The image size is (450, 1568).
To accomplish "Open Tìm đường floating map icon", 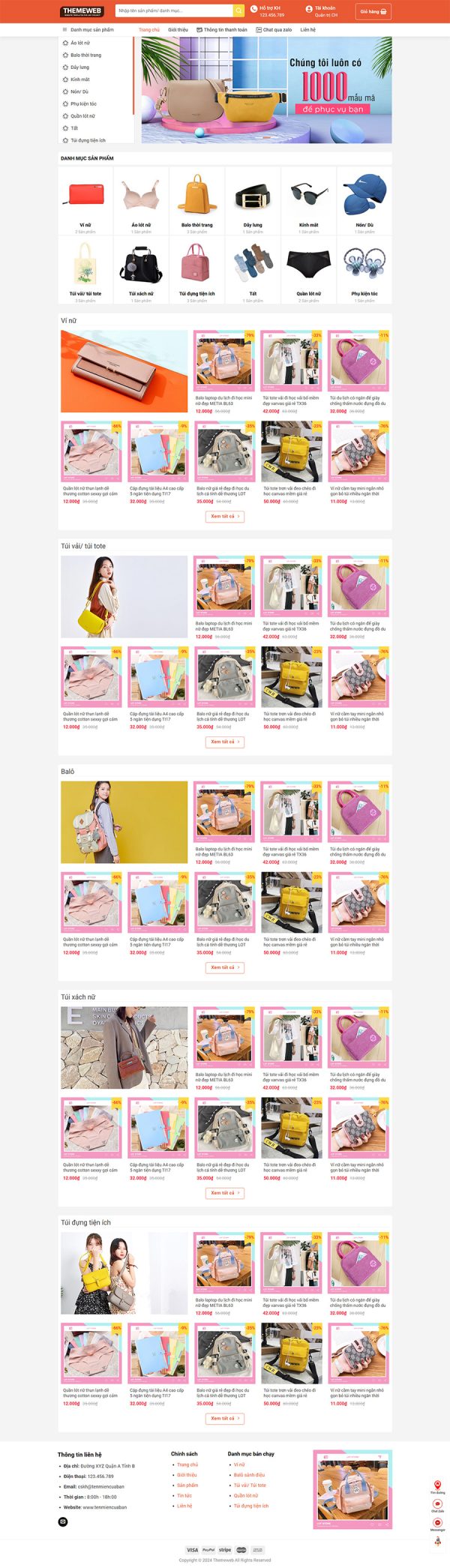I will [x=437, y=1486].
